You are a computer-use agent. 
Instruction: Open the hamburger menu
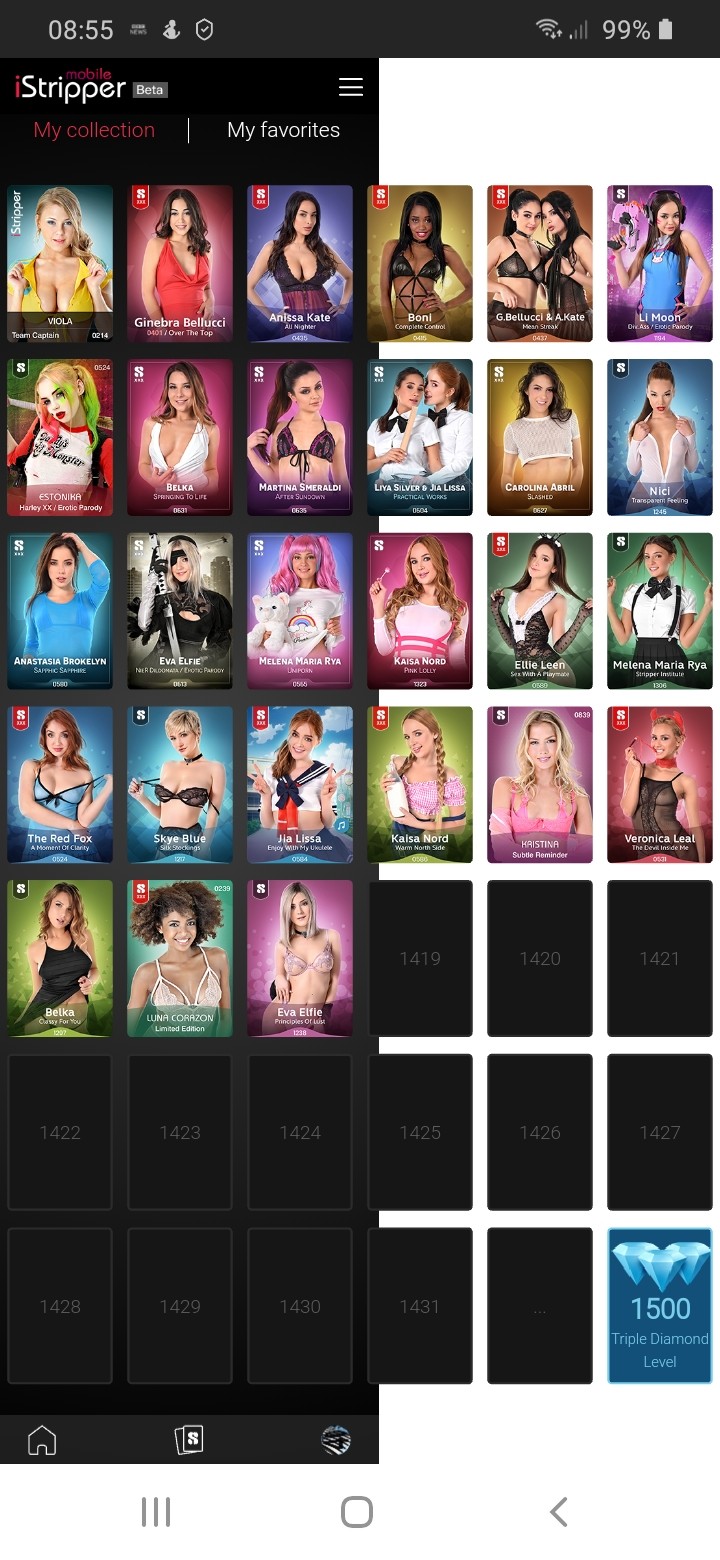(351, 87)
